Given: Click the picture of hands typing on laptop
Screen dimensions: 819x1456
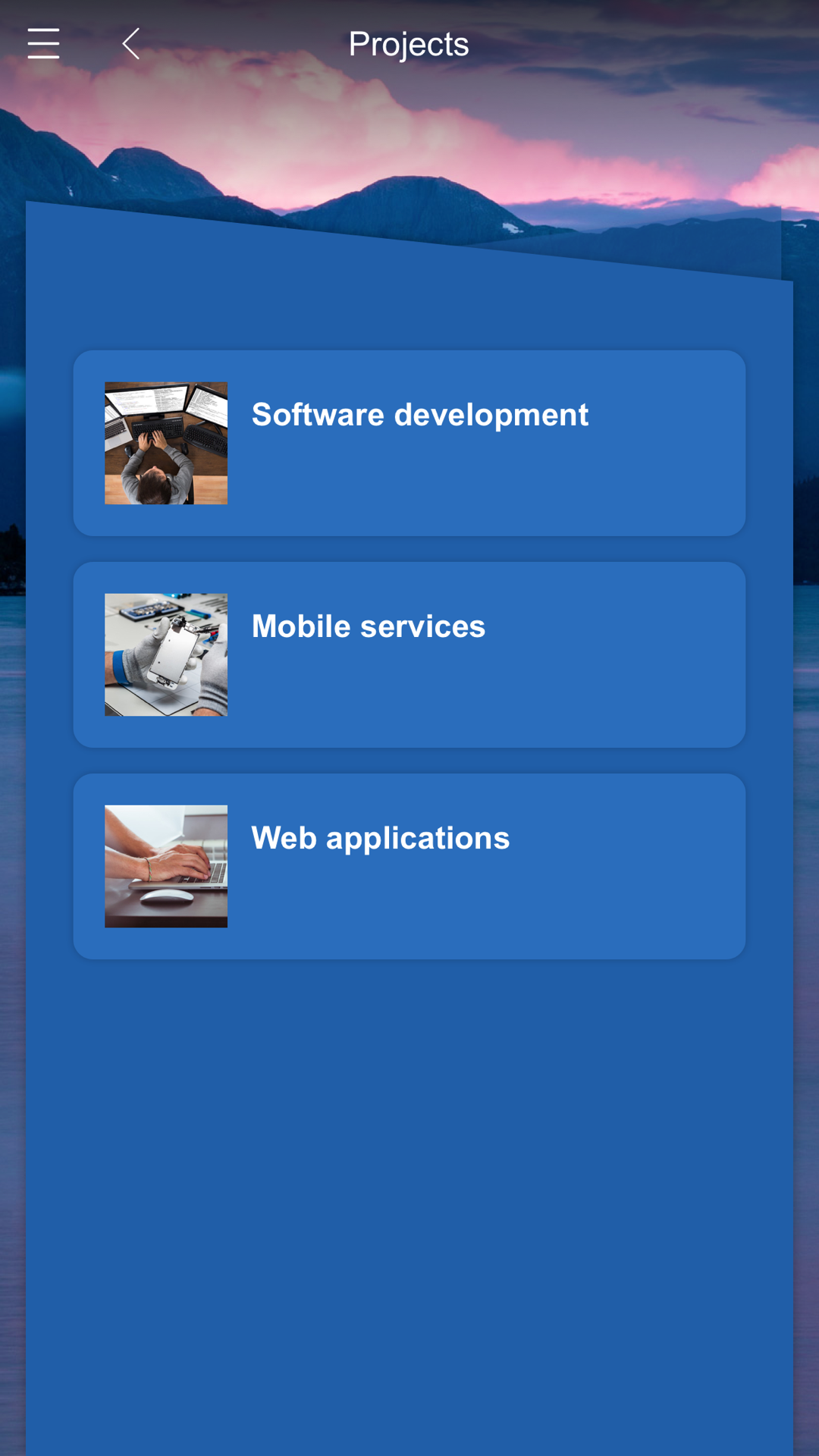Looking at the screenshot, I should click(166, 865).
